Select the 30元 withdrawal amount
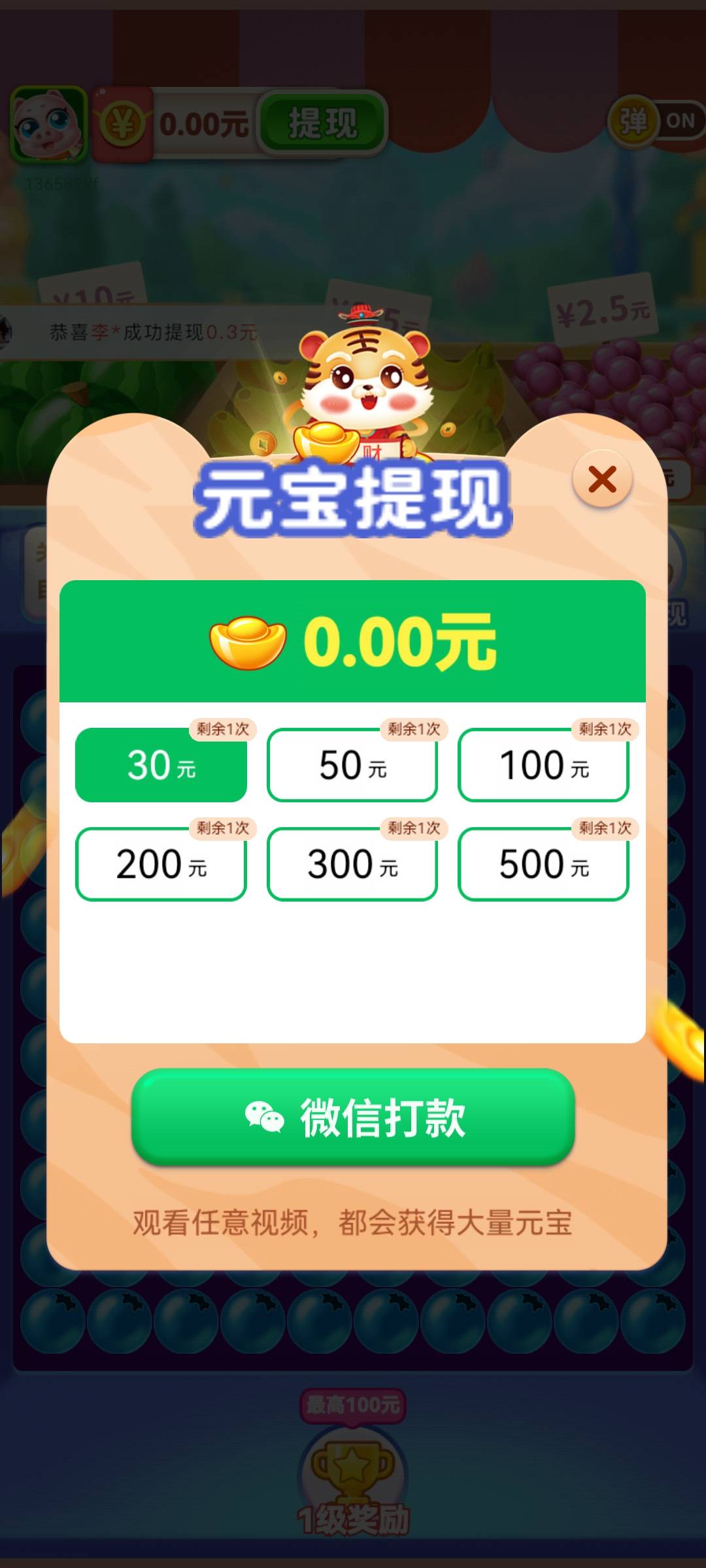706x1568 pixels. click(x=161, y=765)
